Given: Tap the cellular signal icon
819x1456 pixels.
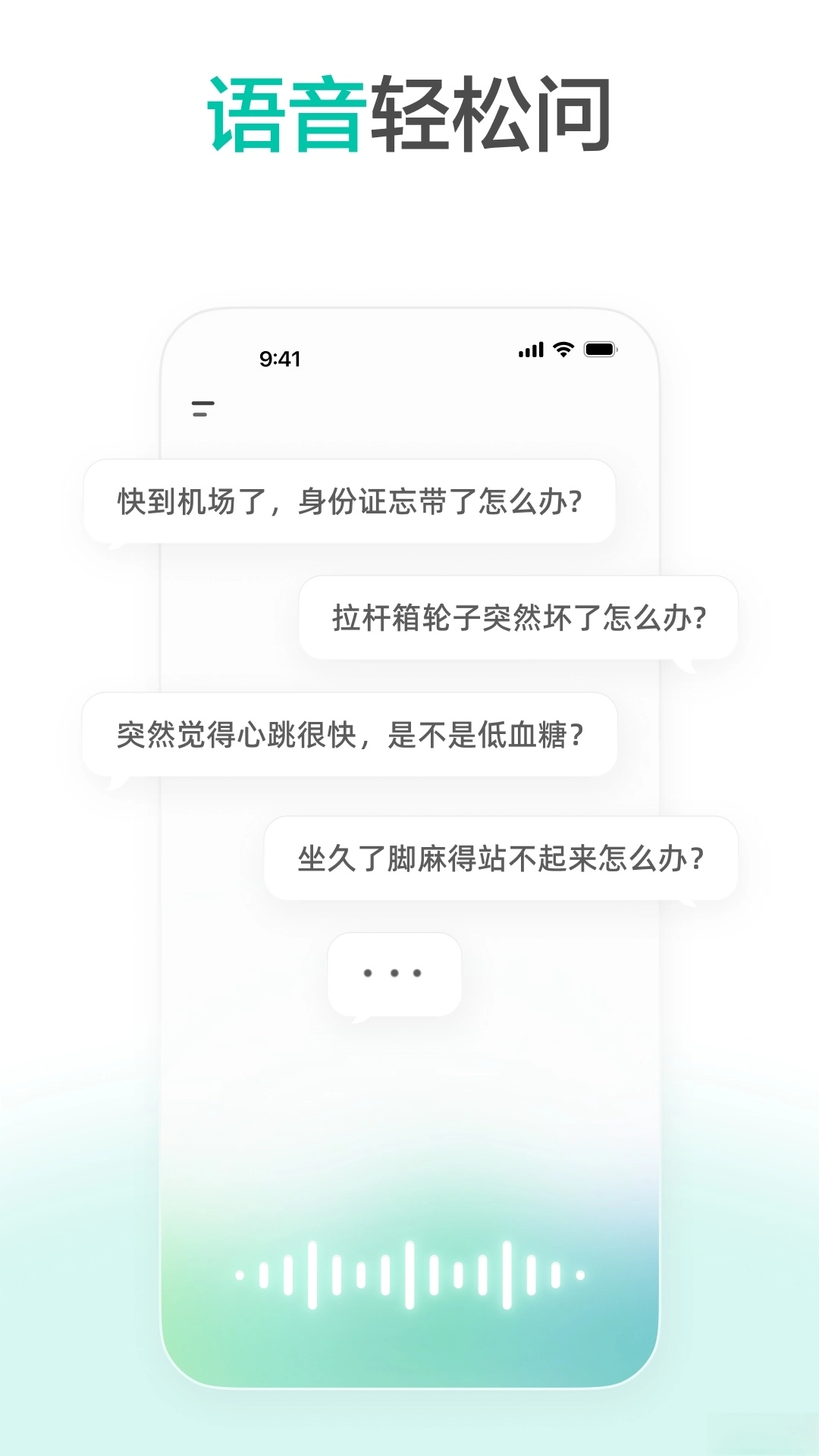Looking at the screenshot, I should [x=531, y=350].
